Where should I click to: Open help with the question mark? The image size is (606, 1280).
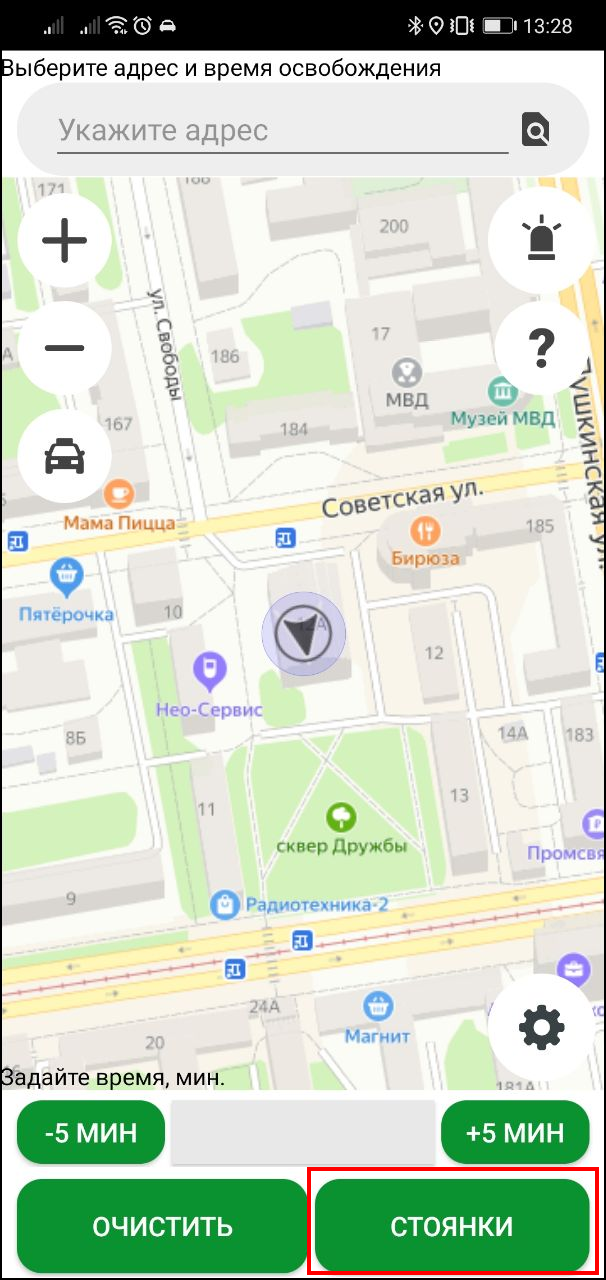point(541,348)
